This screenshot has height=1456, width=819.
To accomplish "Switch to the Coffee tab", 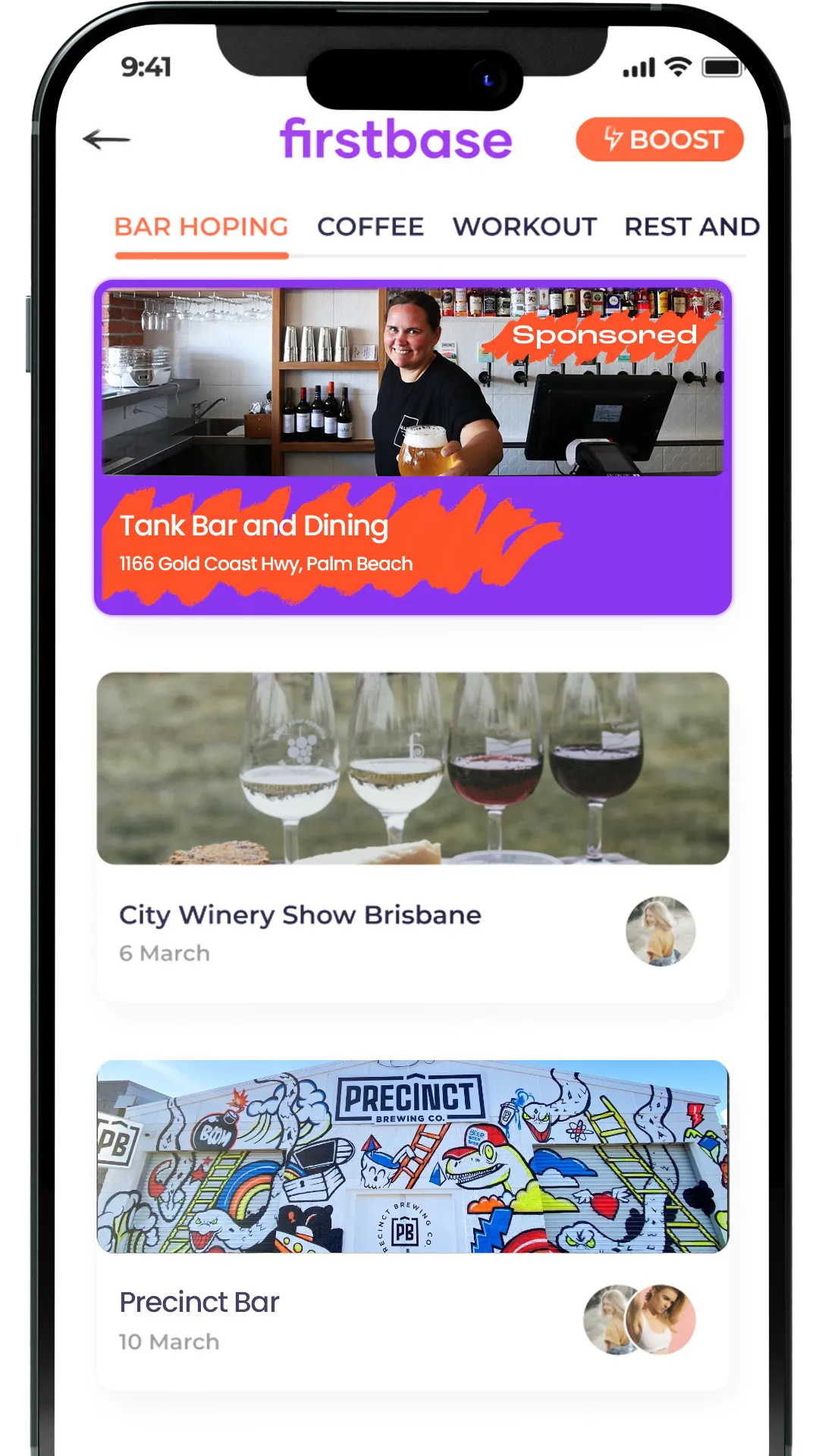I will pos(370,227).
